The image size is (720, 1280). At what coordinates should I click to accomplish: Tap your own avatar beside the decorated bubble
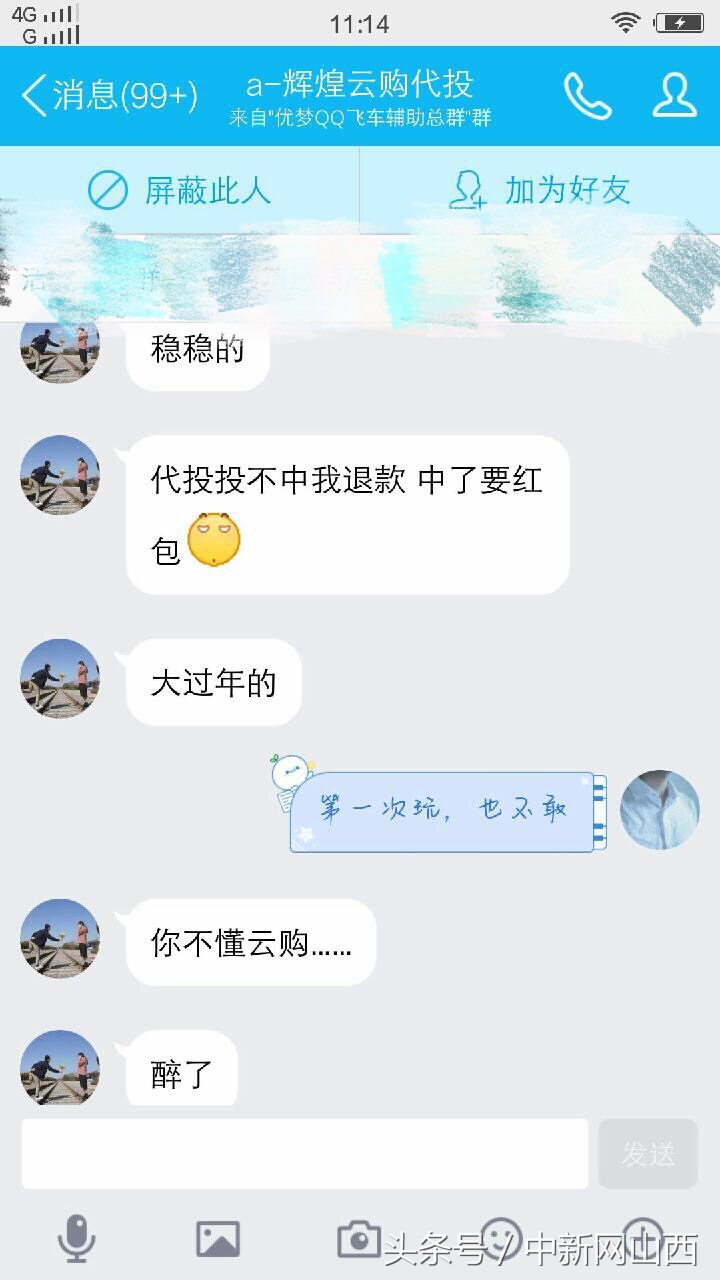pyautogui.click(x=659, y=810)
